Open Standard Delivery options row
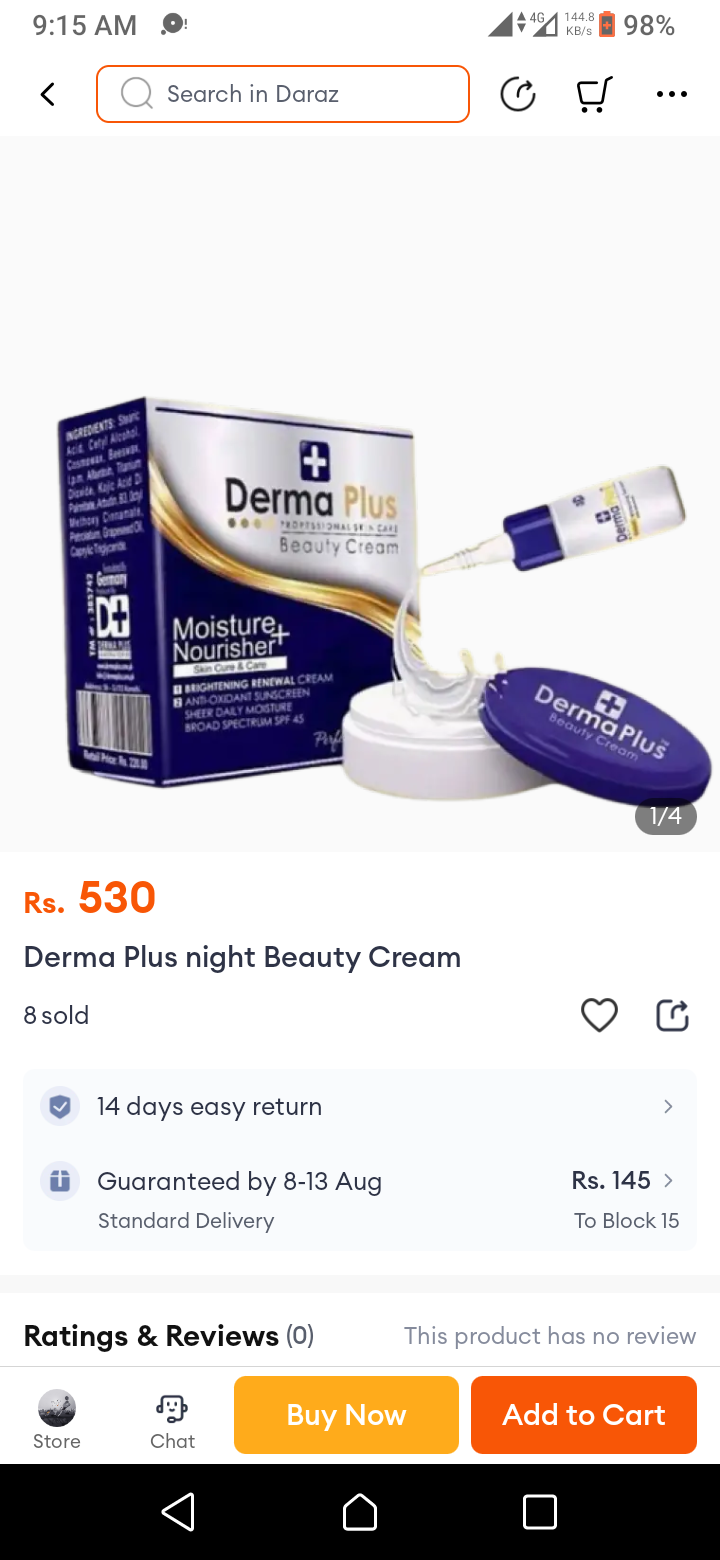This screenshot has width=720, height=1560. (360, 1199)
